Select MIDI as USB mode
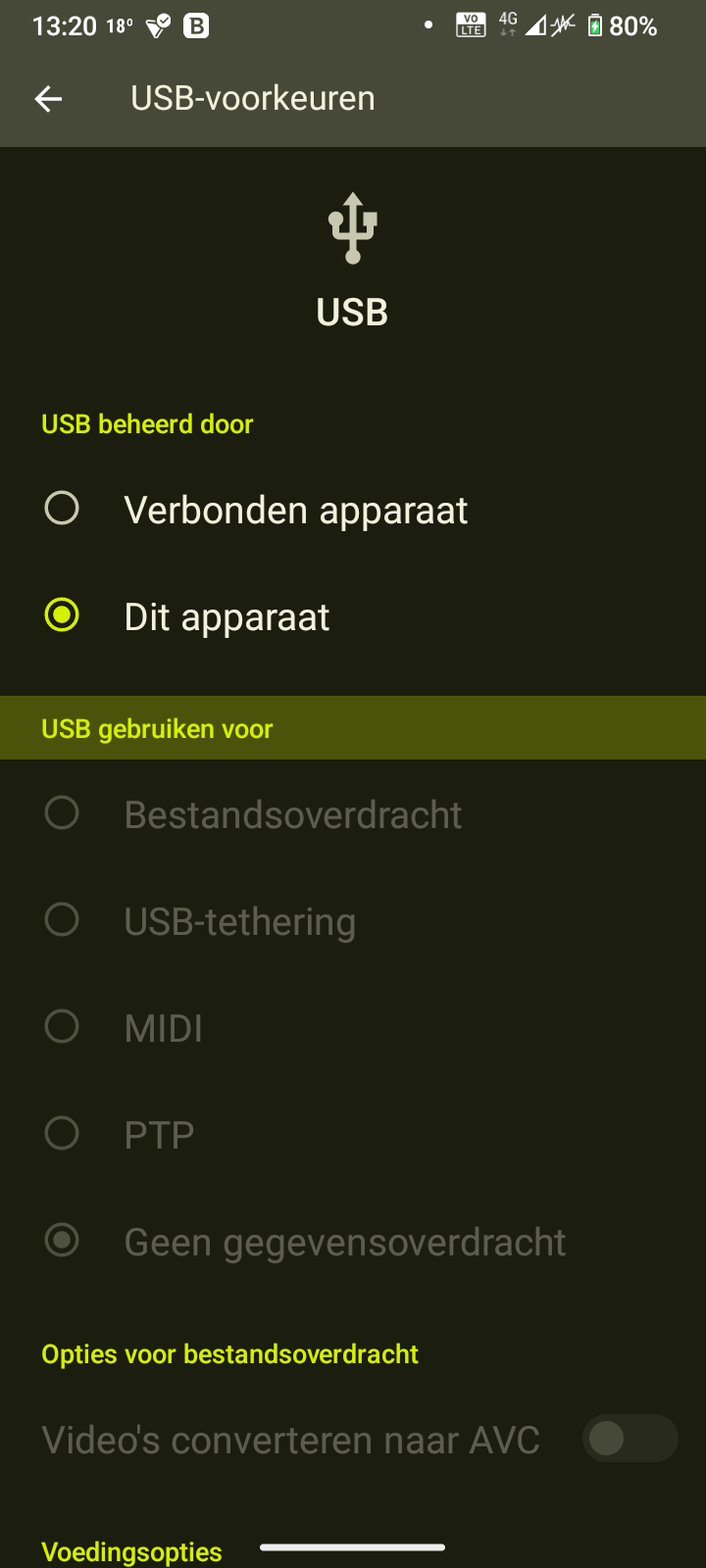The height and width of the screenshot is (1568, 706). coord(163,1028)
